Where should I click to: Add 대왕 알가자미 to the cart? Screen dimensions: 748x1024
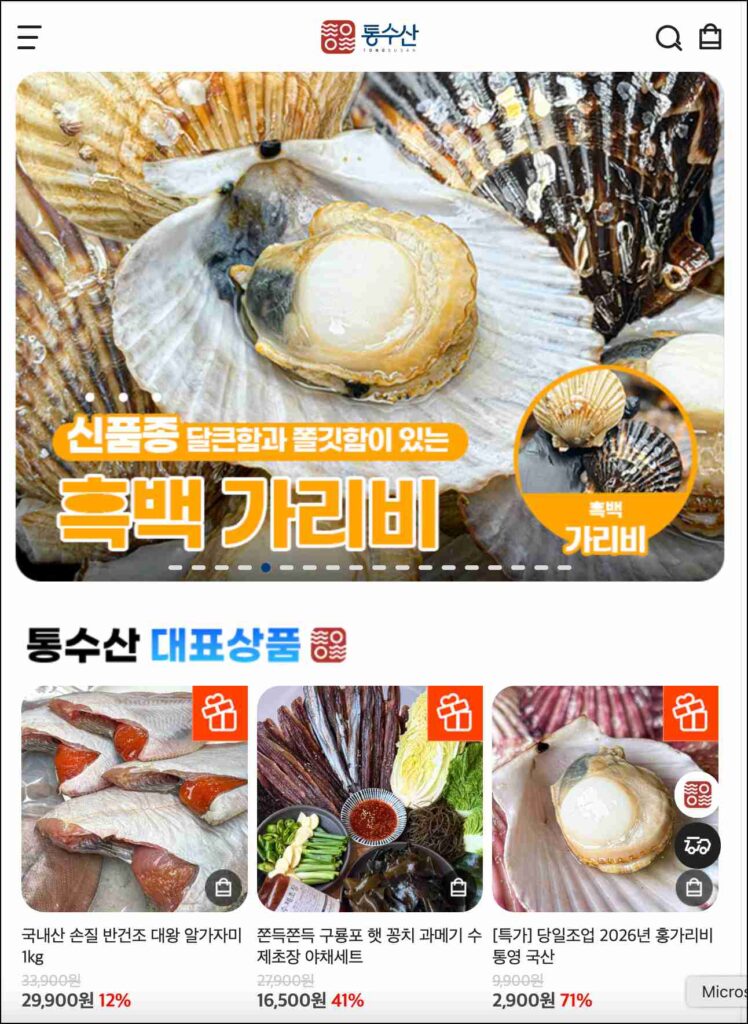point(223,887)
